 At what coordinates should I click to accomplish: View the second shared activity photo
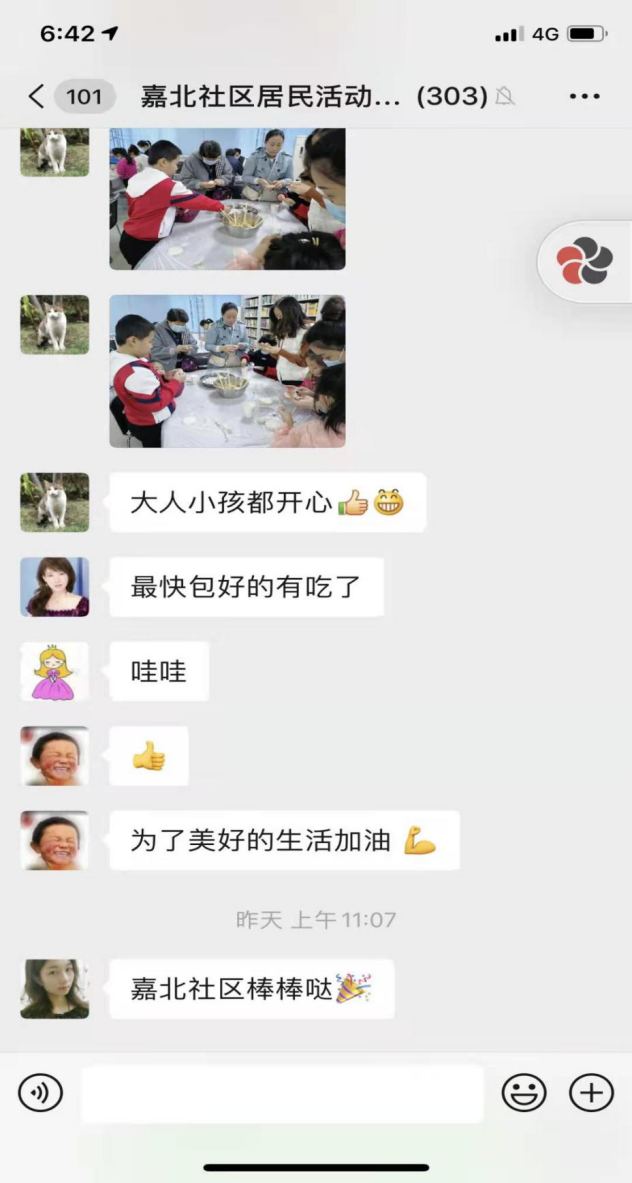point(227,371)
